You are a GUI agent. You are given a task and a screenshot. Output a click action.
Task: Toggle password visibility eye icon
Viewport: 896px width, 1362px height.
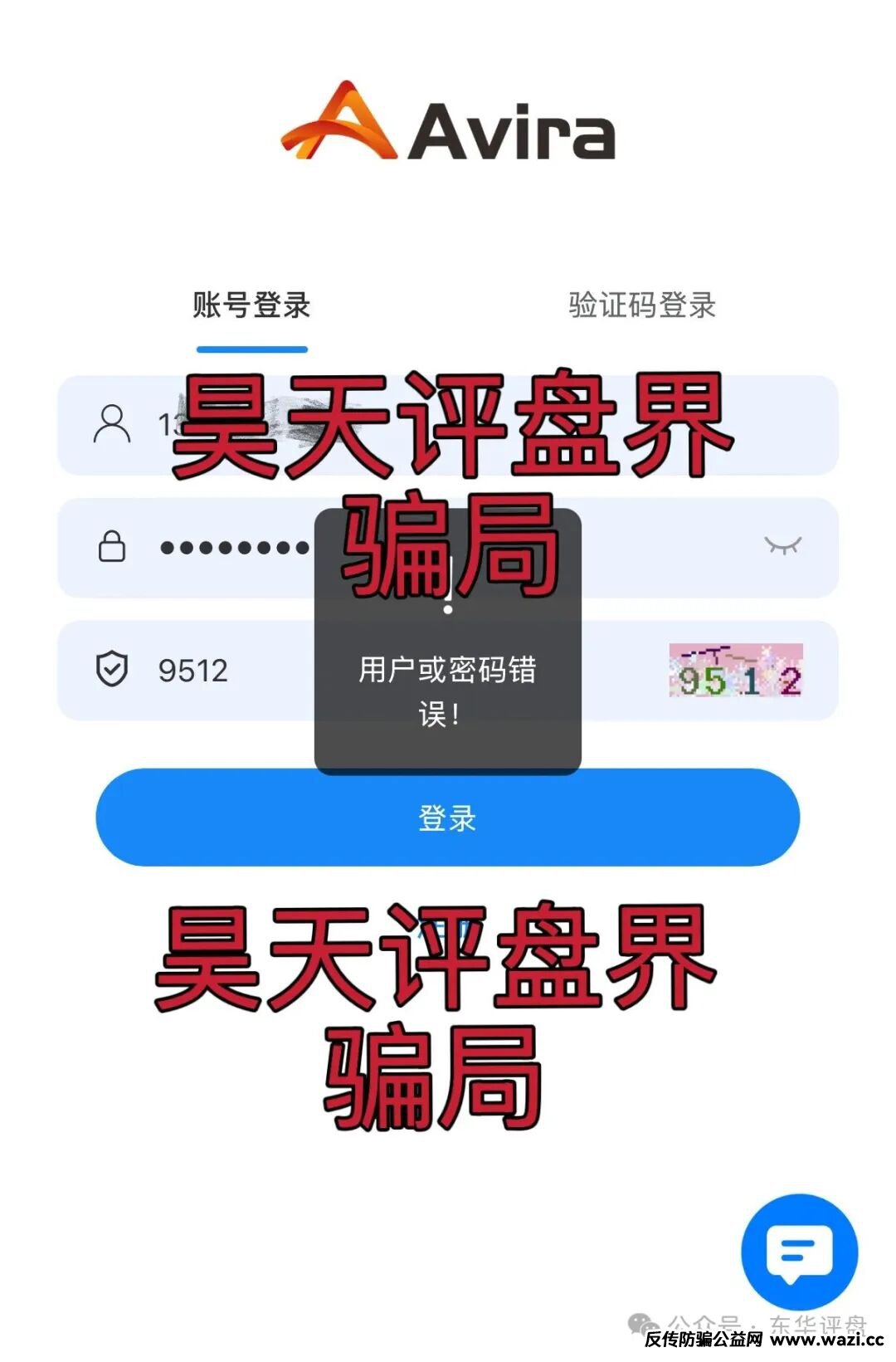tap(782, 545)
